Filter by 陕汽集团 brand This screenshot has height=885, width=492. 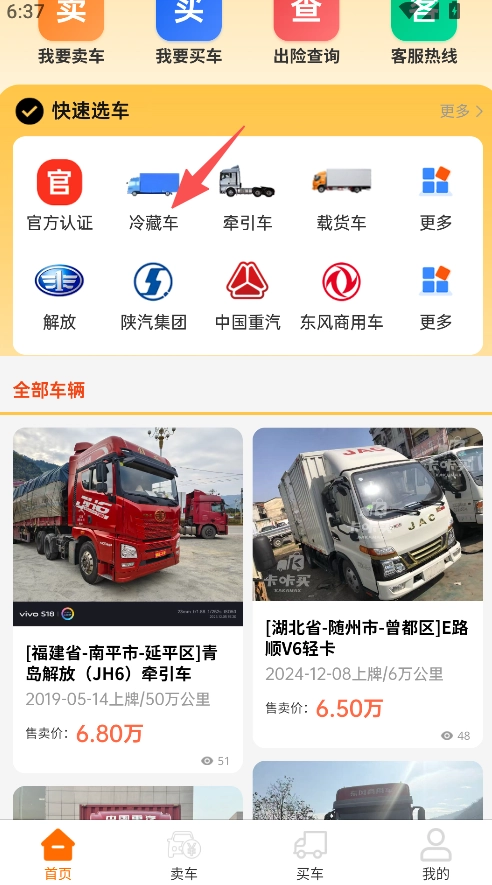tap(153, 296)
